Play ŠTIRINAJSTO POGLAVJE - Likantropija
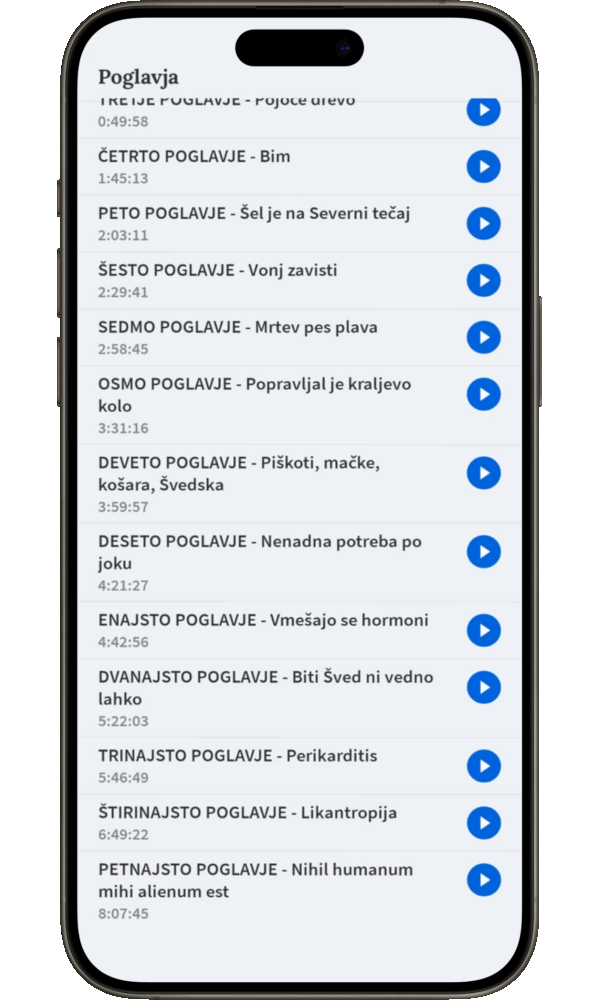The image size is (600, 1000). [483, 823]
